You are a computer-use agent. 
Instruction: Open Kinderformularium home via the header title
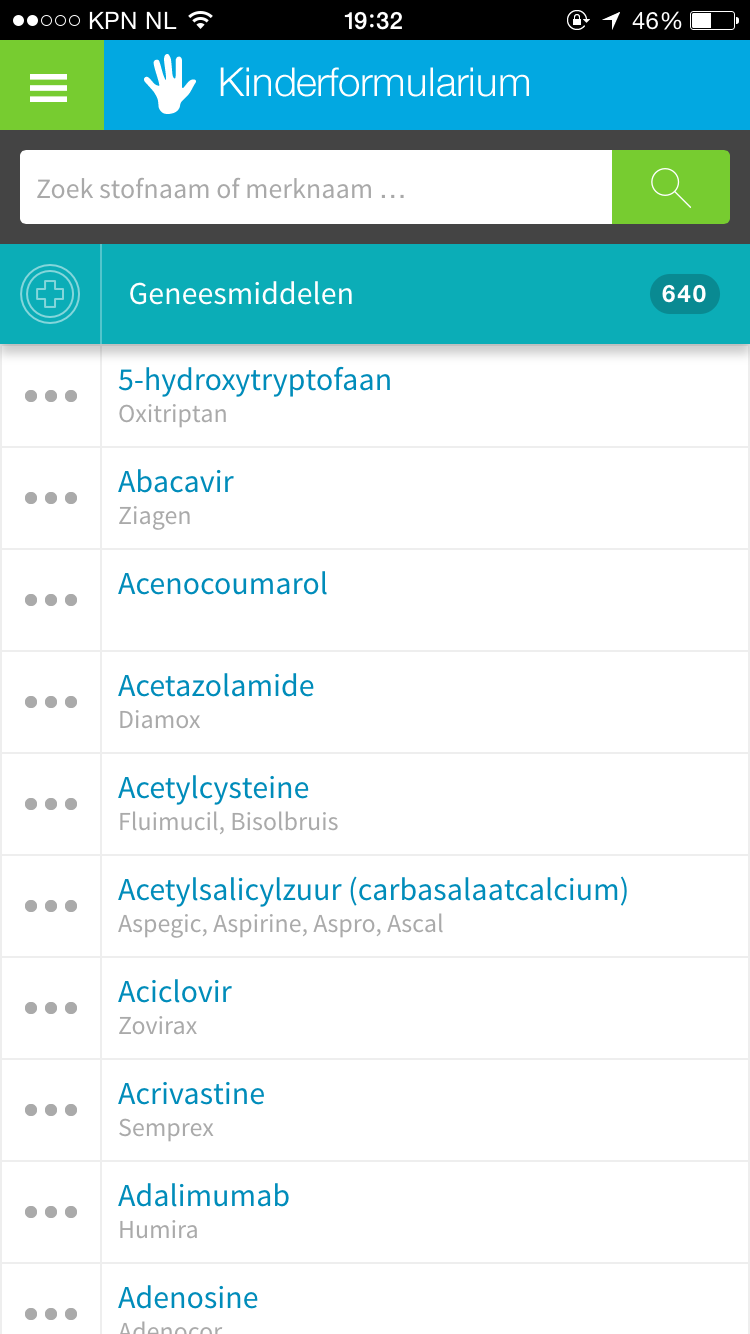click(374, 83)
